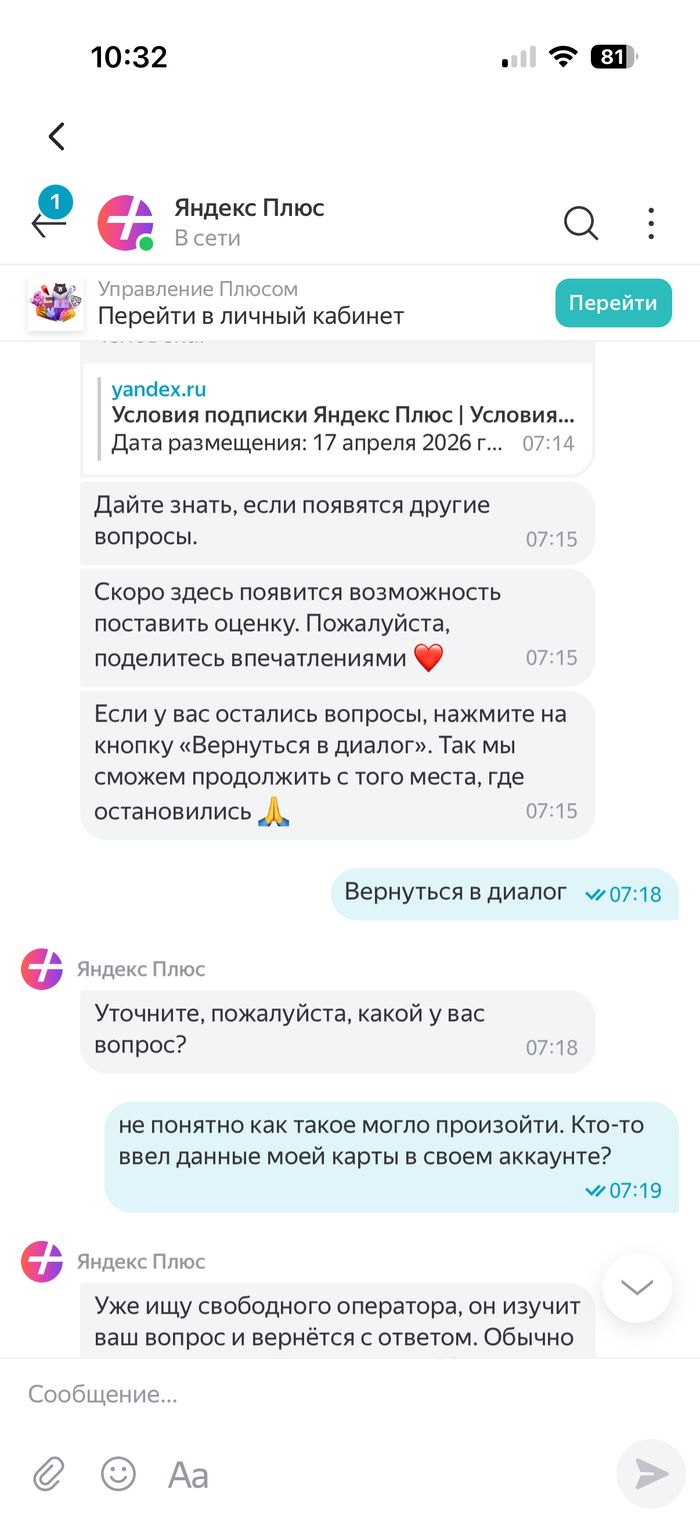Open the three-dot overflow menu

(651, 223)
